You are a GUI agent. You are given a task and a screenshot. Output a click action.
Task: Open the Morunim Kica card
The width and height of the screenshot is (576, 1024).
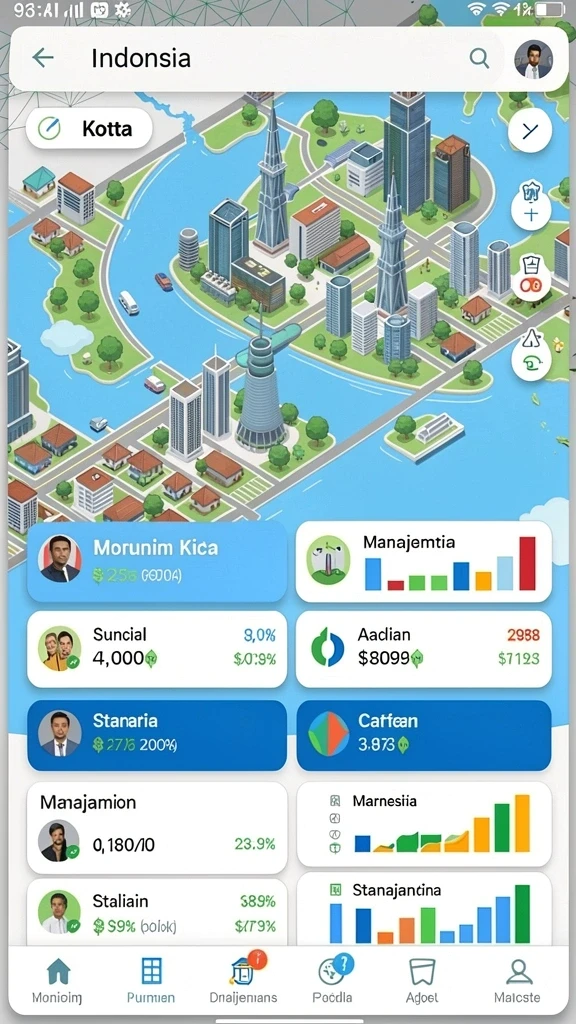157,561
